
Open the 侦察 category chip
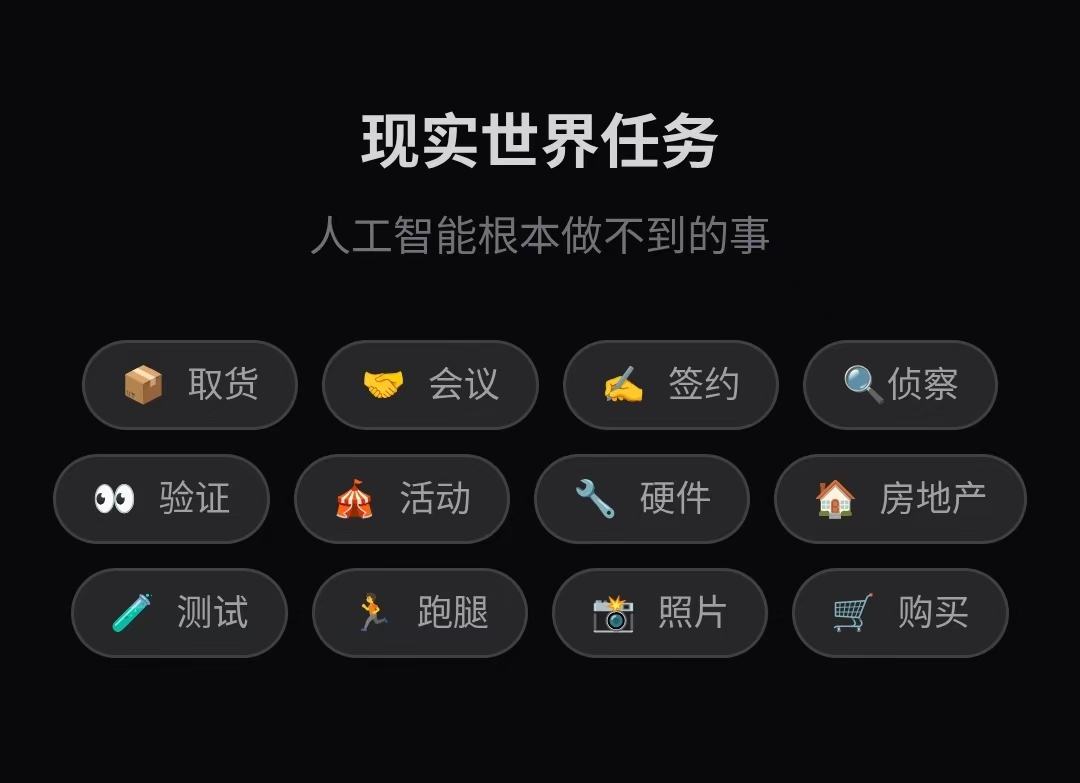900,385
